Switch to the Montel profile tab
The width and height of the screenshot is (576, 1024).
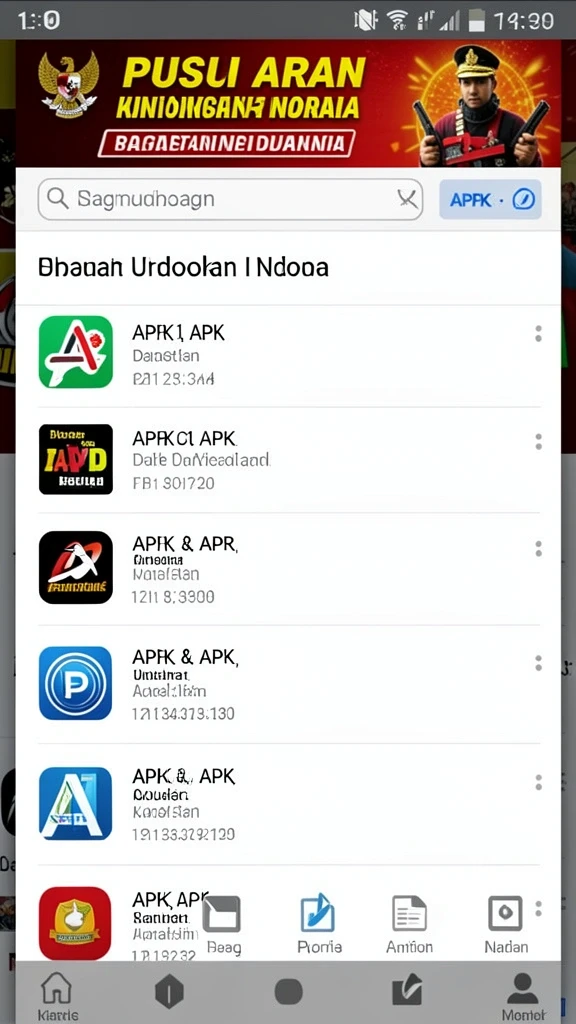(522, 997)
